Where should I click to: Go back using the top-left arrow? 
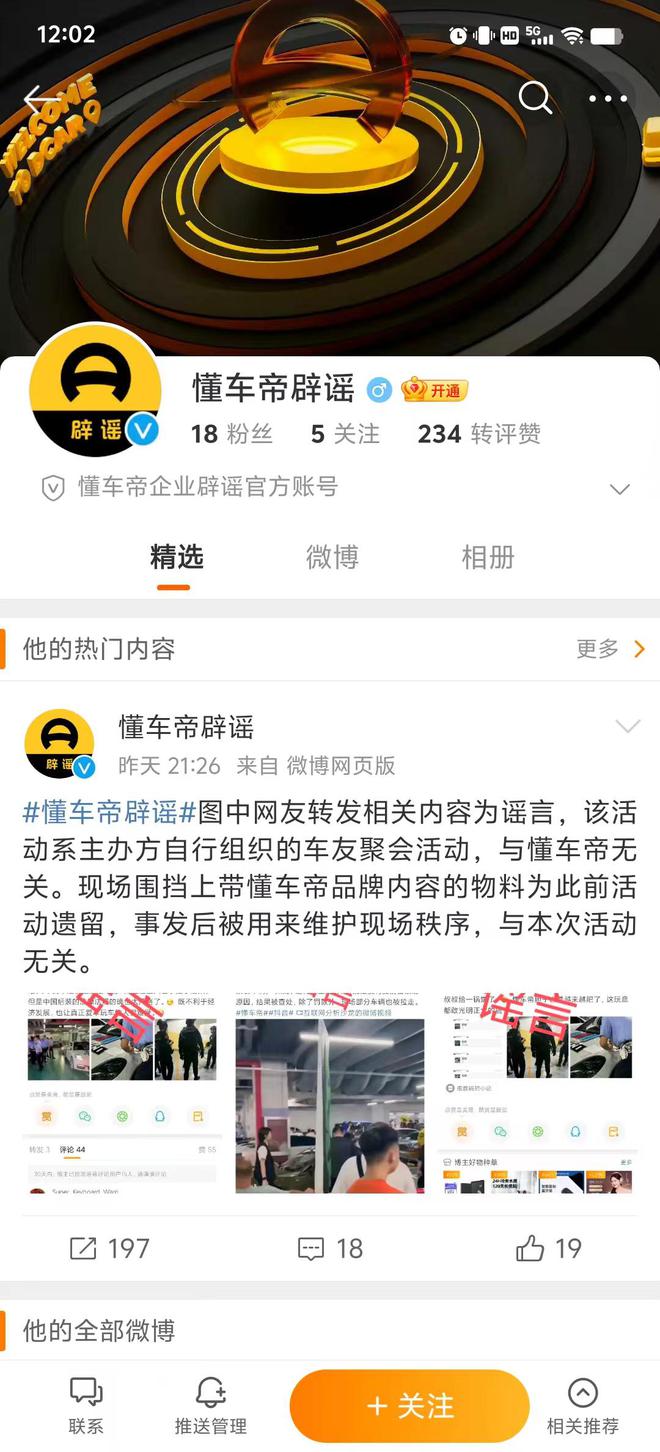36,99
